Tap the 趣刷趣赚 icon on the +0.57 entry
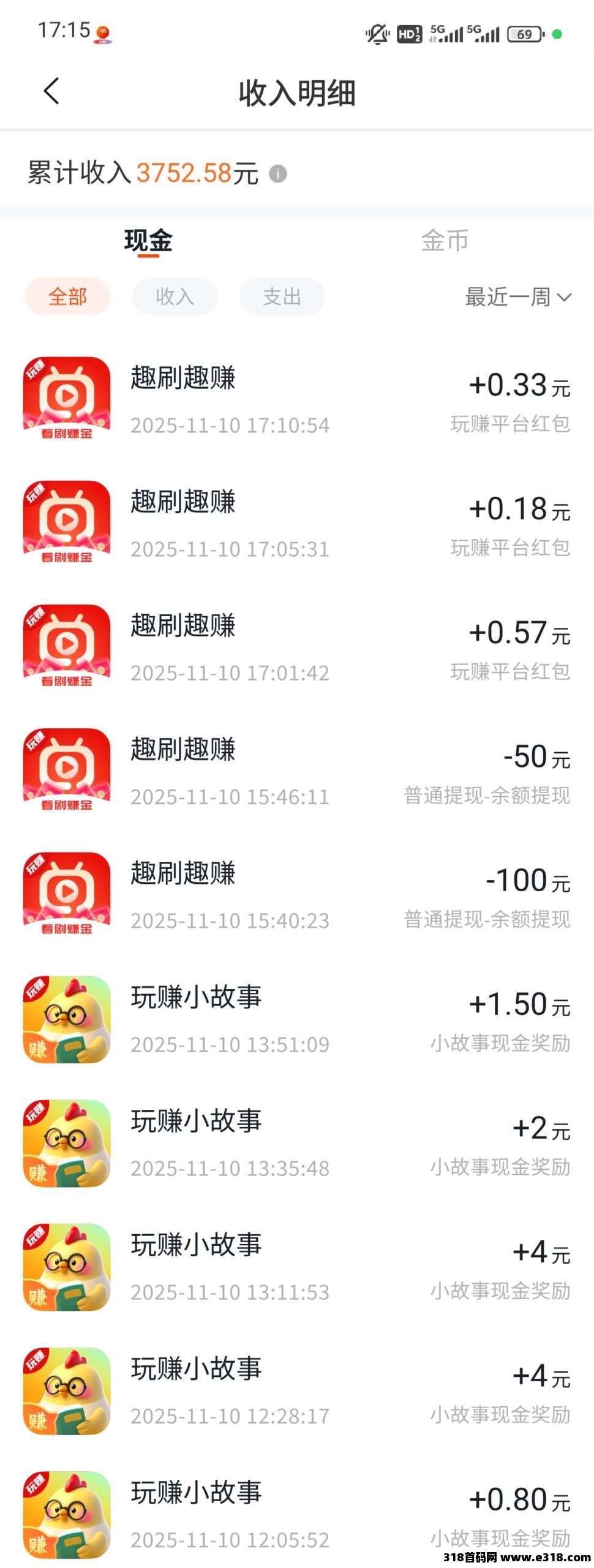This screenshot has width=594, height=1568. click(x=67, y=644)
